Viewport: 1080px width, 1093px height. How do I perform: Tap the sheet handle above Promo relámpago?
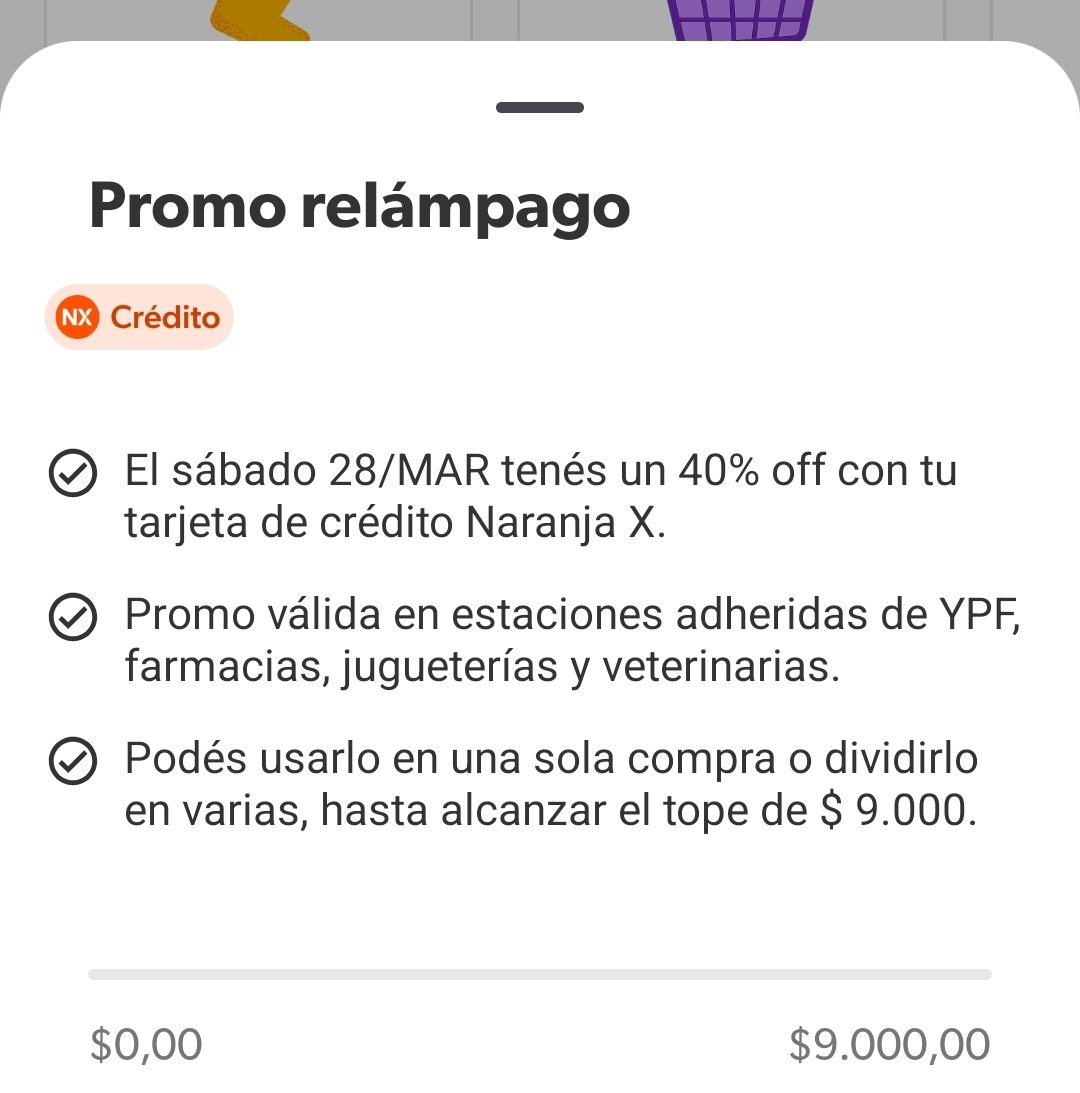tap(540, 108)
